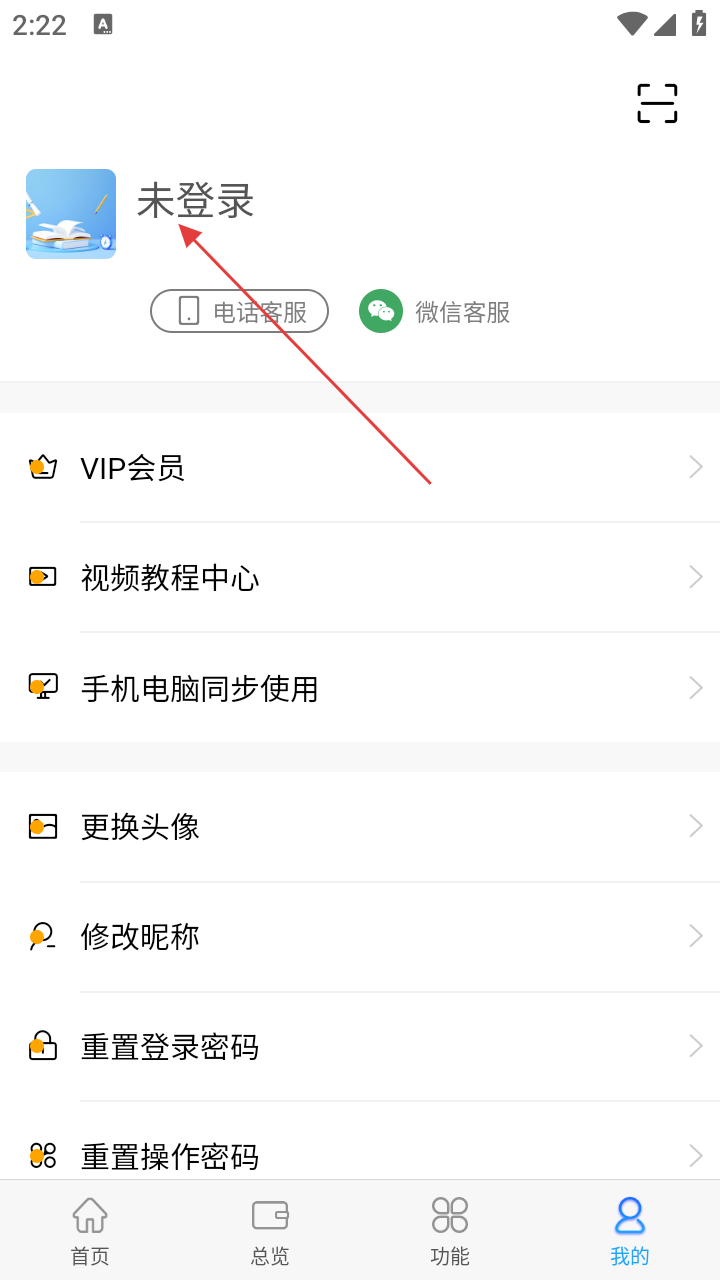Select the 我的 tab
The width and height of the screenshot is (720, 1280).
tap(630, 1231)
